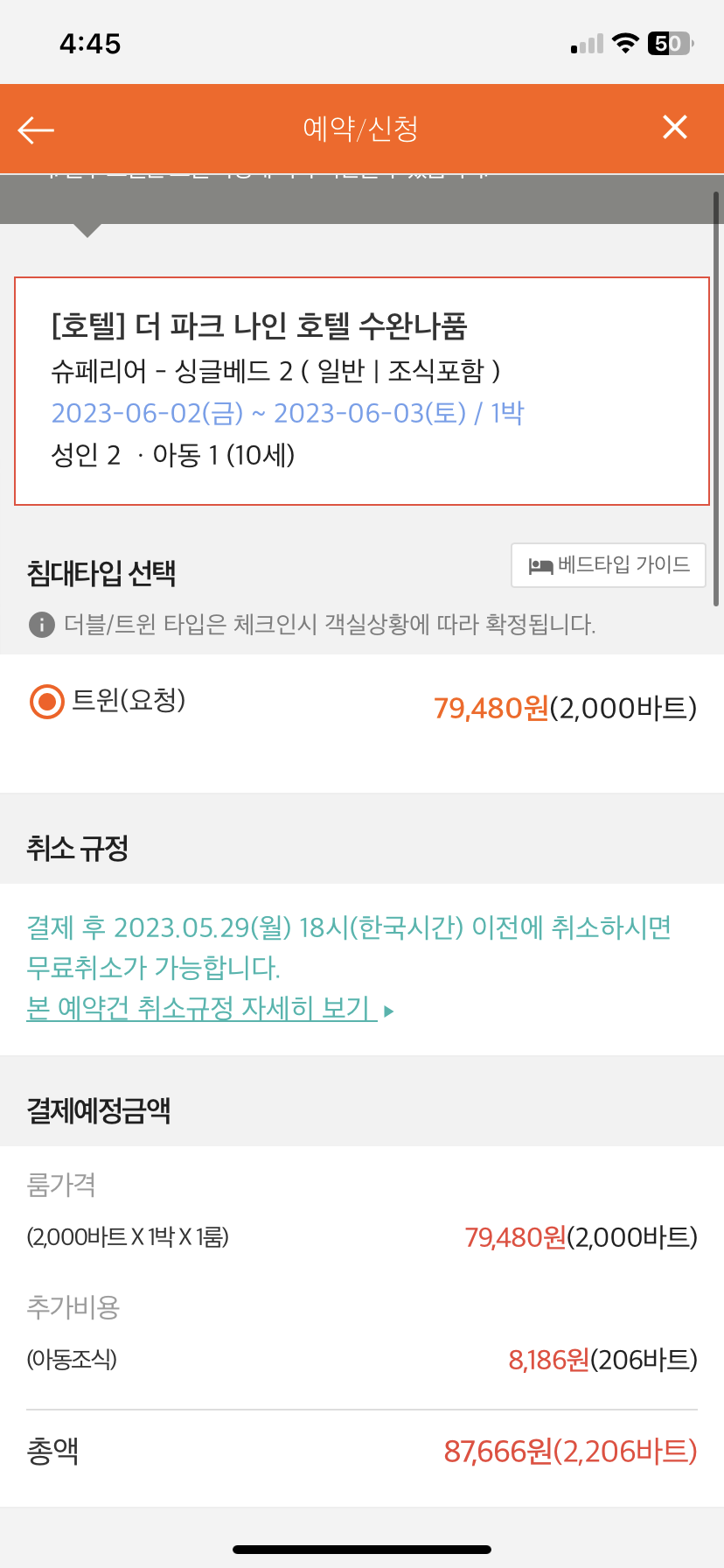The image size is (724, 1568).
Task: Go back using the header arrow
Action: [36, 129]
